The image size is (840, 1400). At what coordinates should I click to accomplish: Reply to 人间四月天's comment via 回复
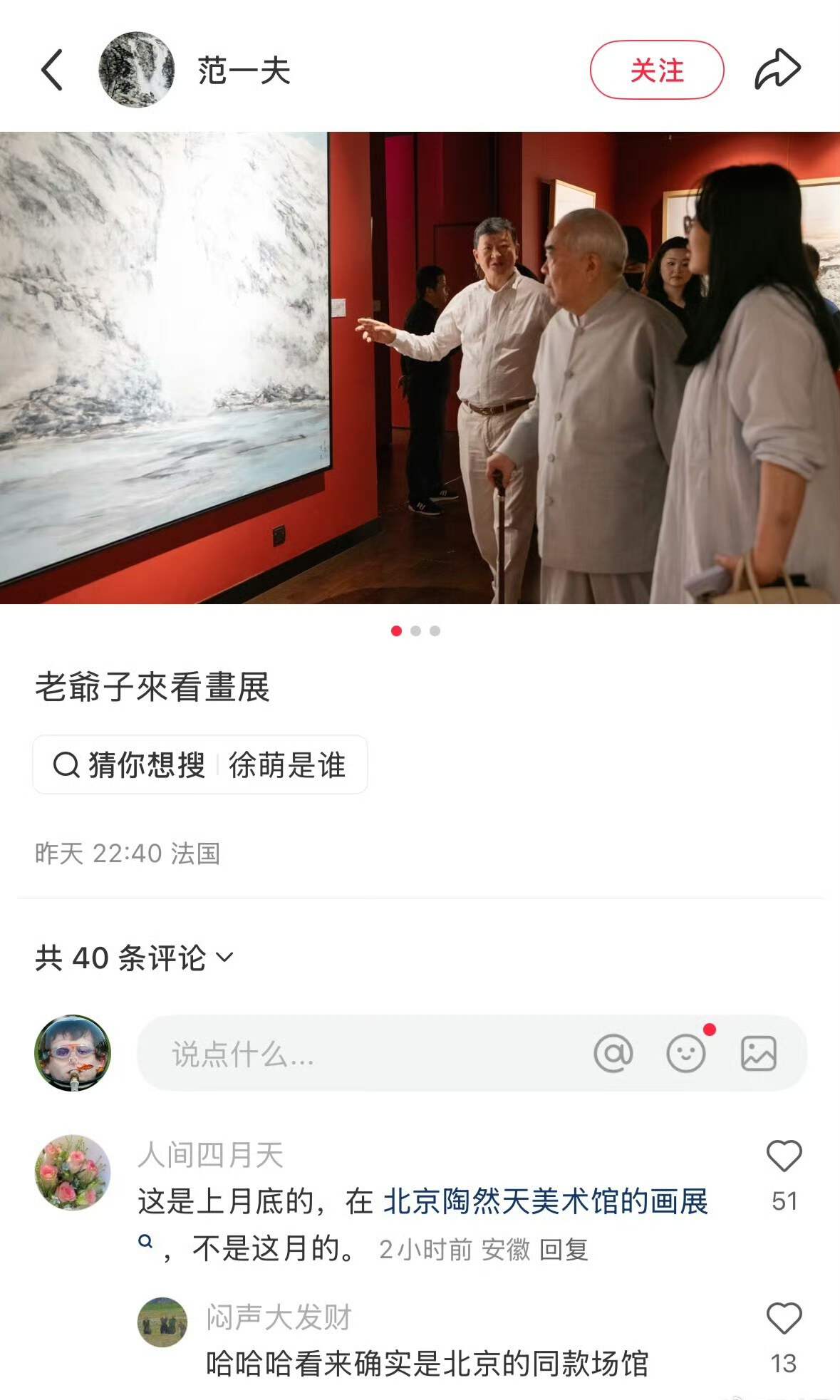pos(564,1250)
